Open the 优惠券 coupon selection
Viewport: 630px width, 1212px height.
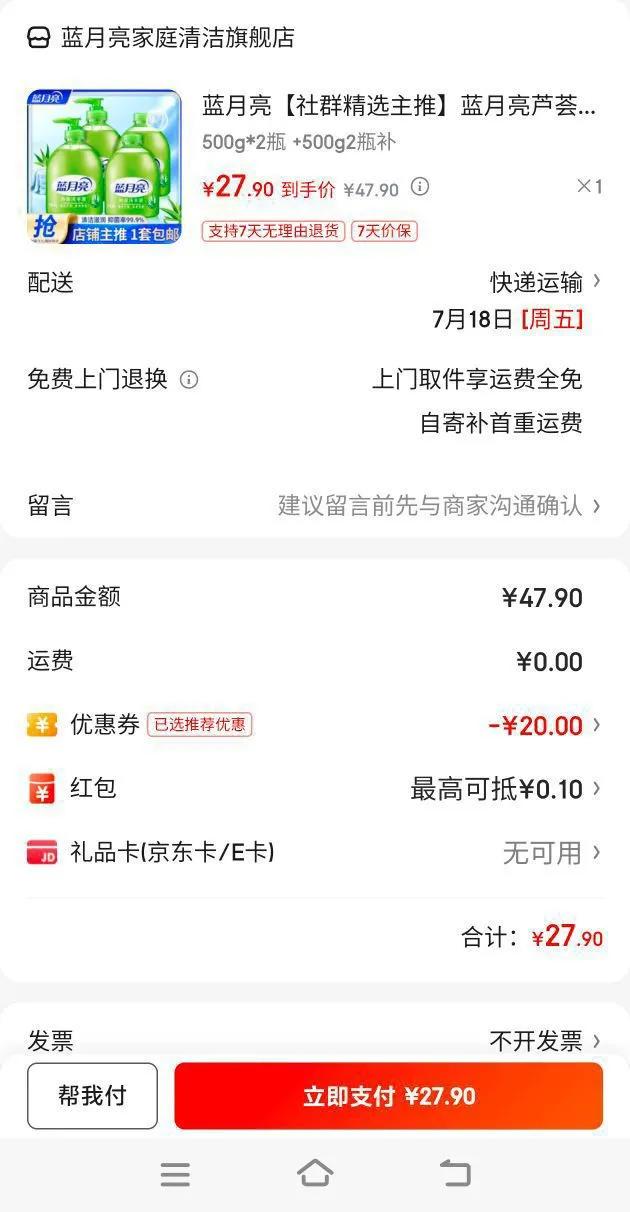click(544, 725)
